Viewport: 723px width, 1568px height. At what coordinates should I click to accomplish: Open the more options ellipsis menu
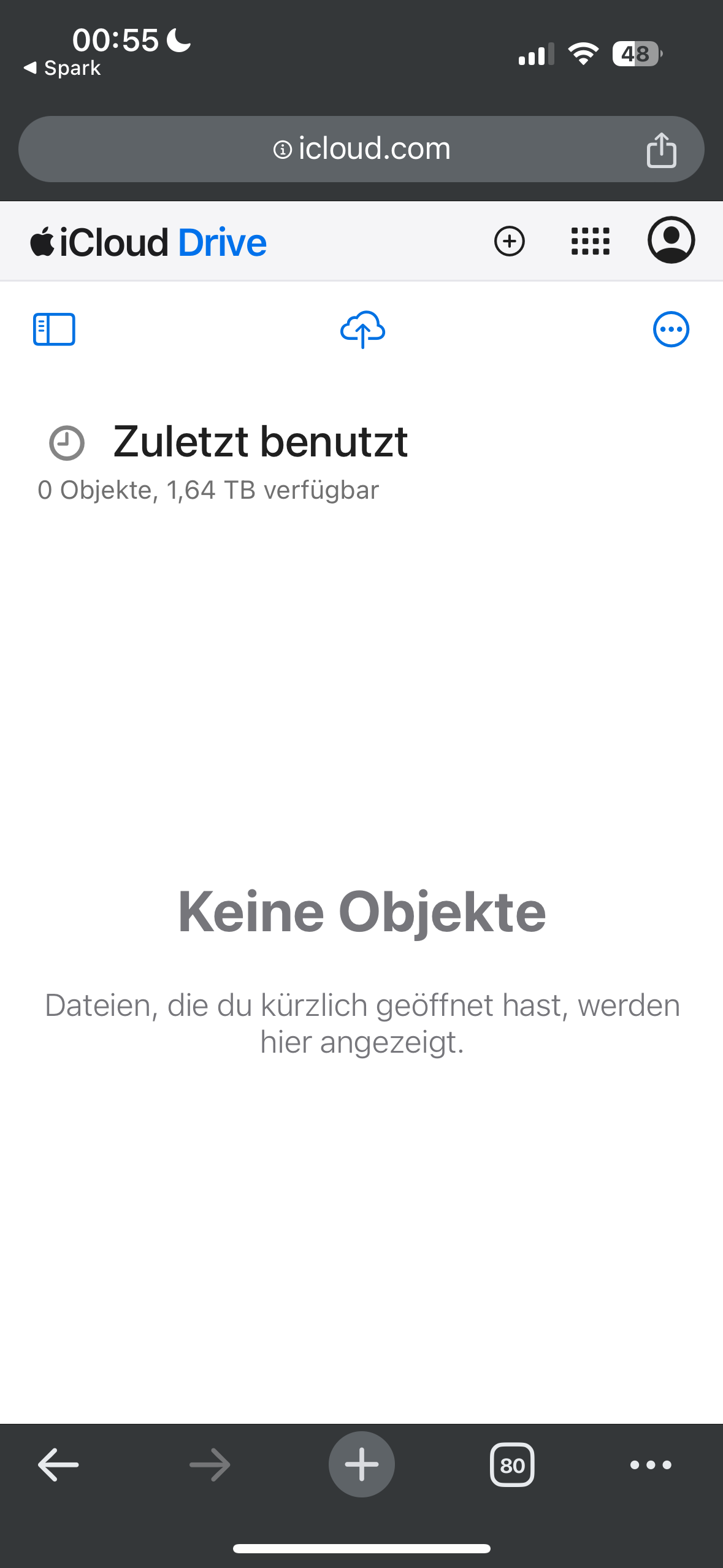(671, 329)
